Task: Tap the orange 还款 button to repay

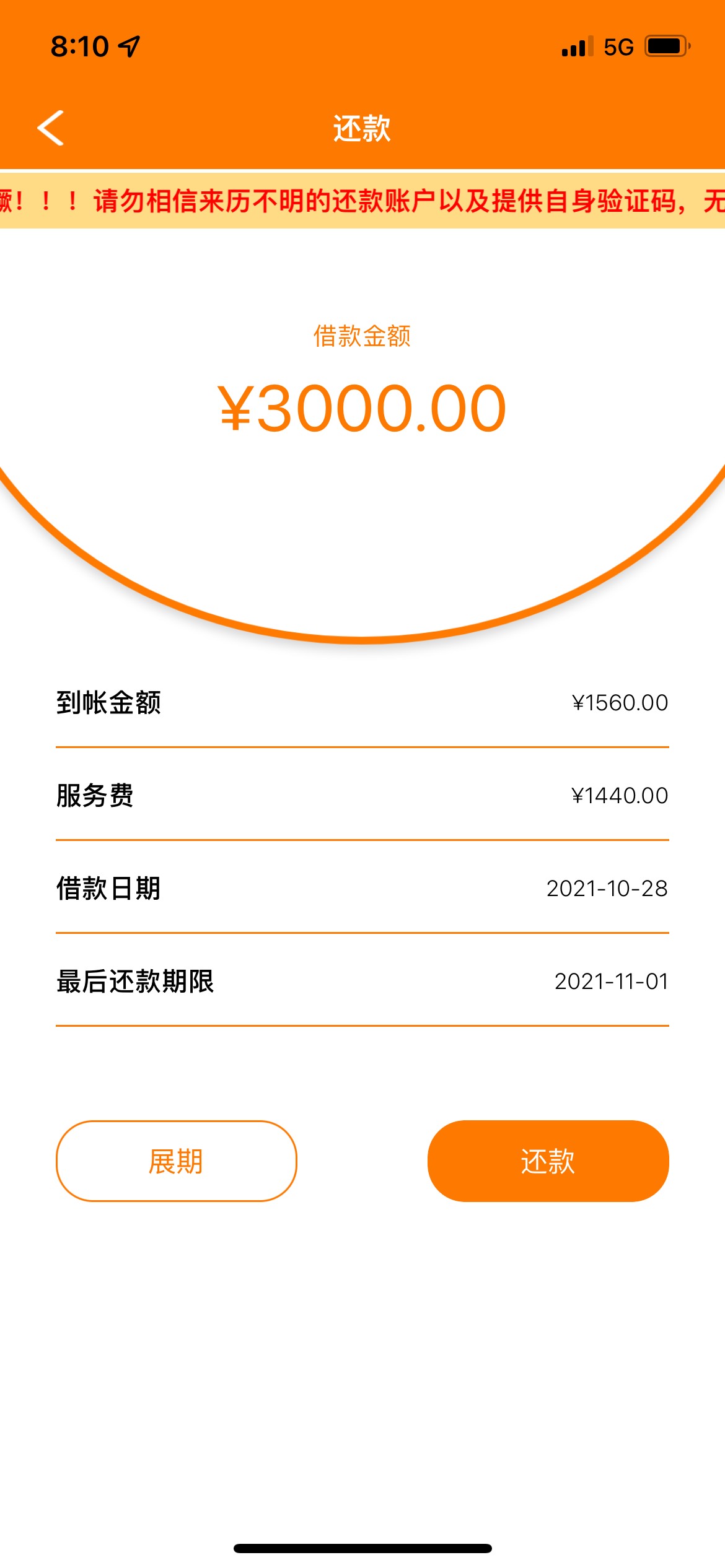Action: [548, 1161]
